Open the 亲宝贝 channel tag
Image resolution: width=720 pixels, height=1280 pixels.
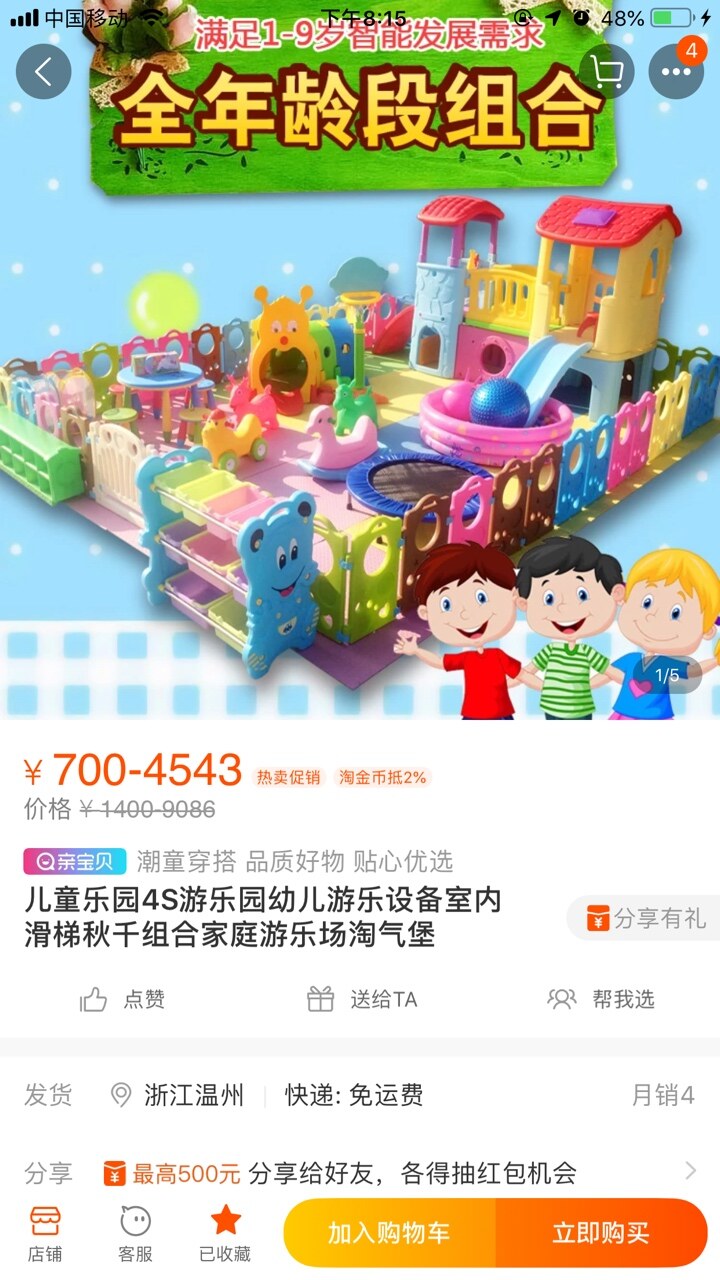(x=76, y=861)
